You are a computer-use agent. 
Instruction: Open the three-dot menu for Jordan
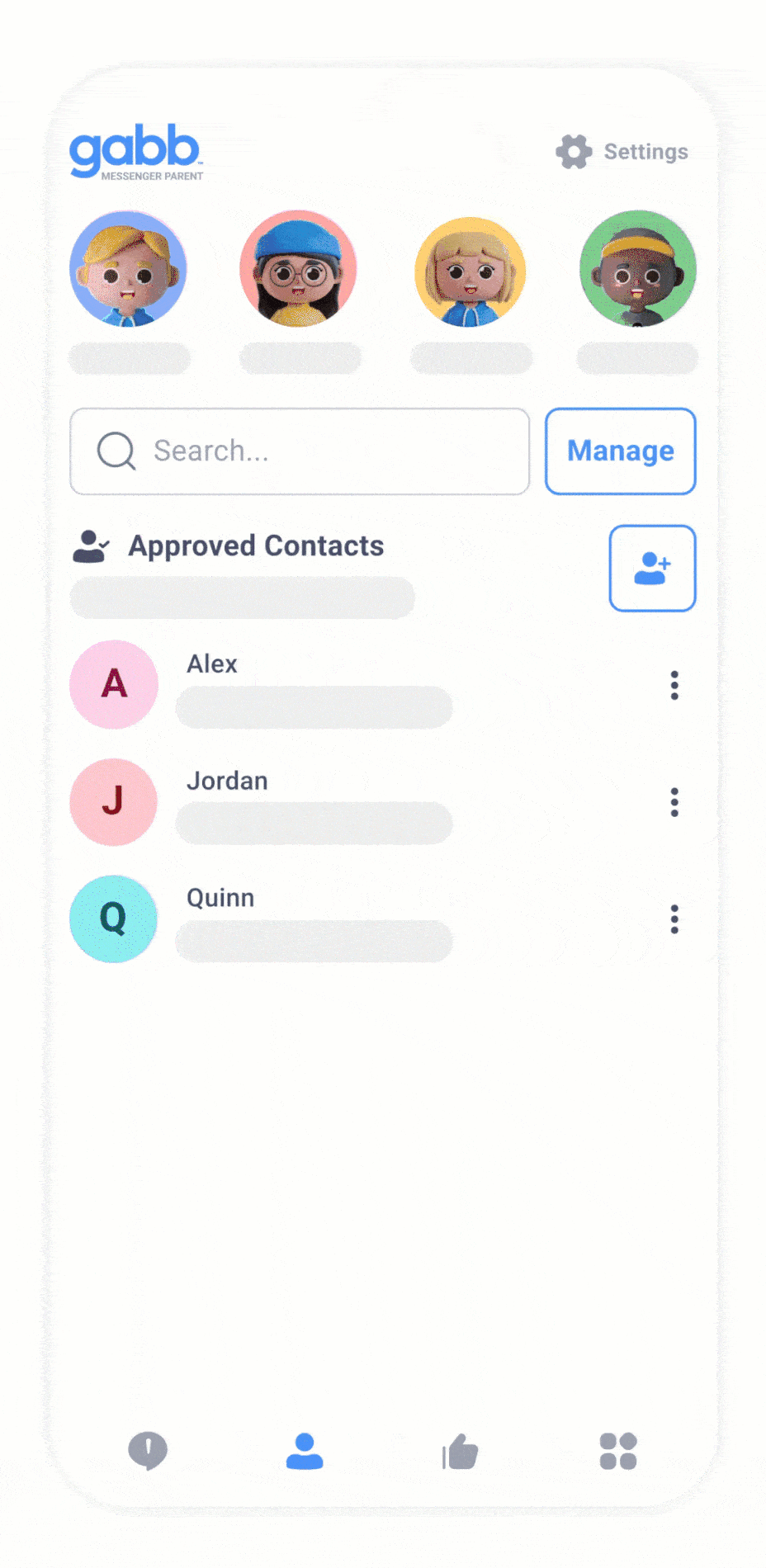tap(675, 802)
